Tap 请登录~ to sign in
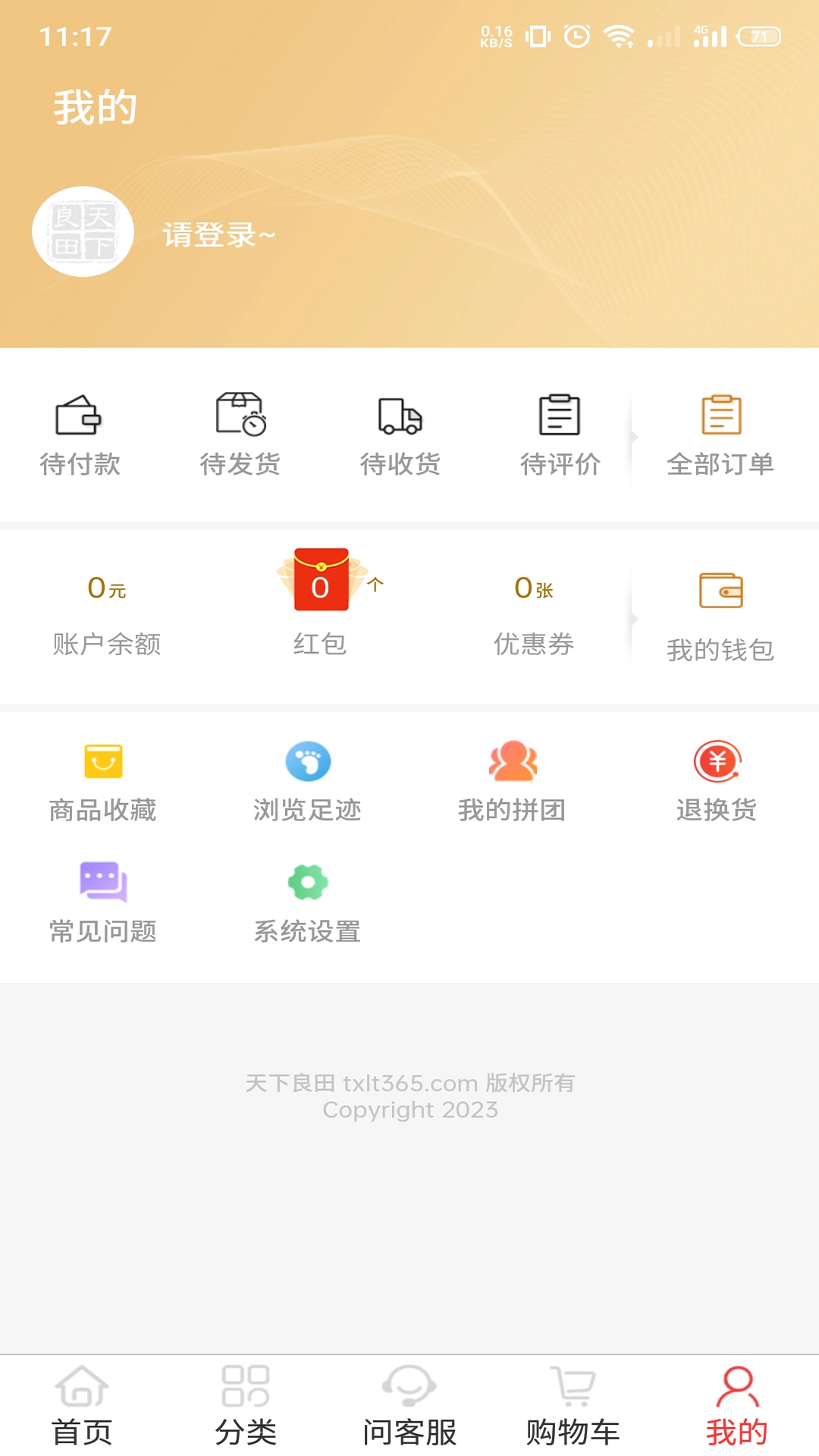The height and width of the screenshot is (1456, 819). click(x=216, y=235)
